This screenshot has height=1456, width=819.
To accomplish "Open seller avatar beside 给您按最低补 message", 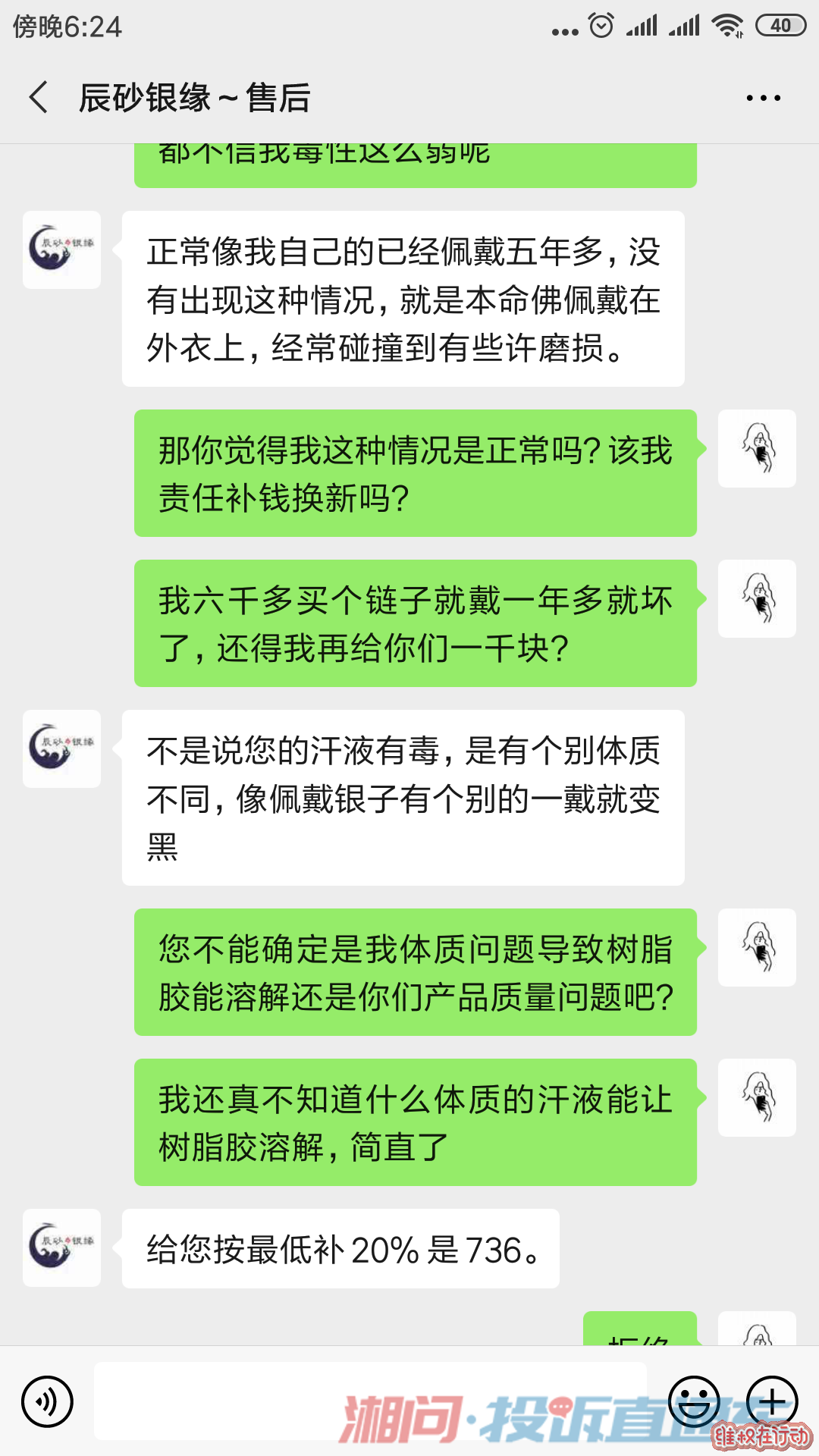I will click(x=61, y=1247).
